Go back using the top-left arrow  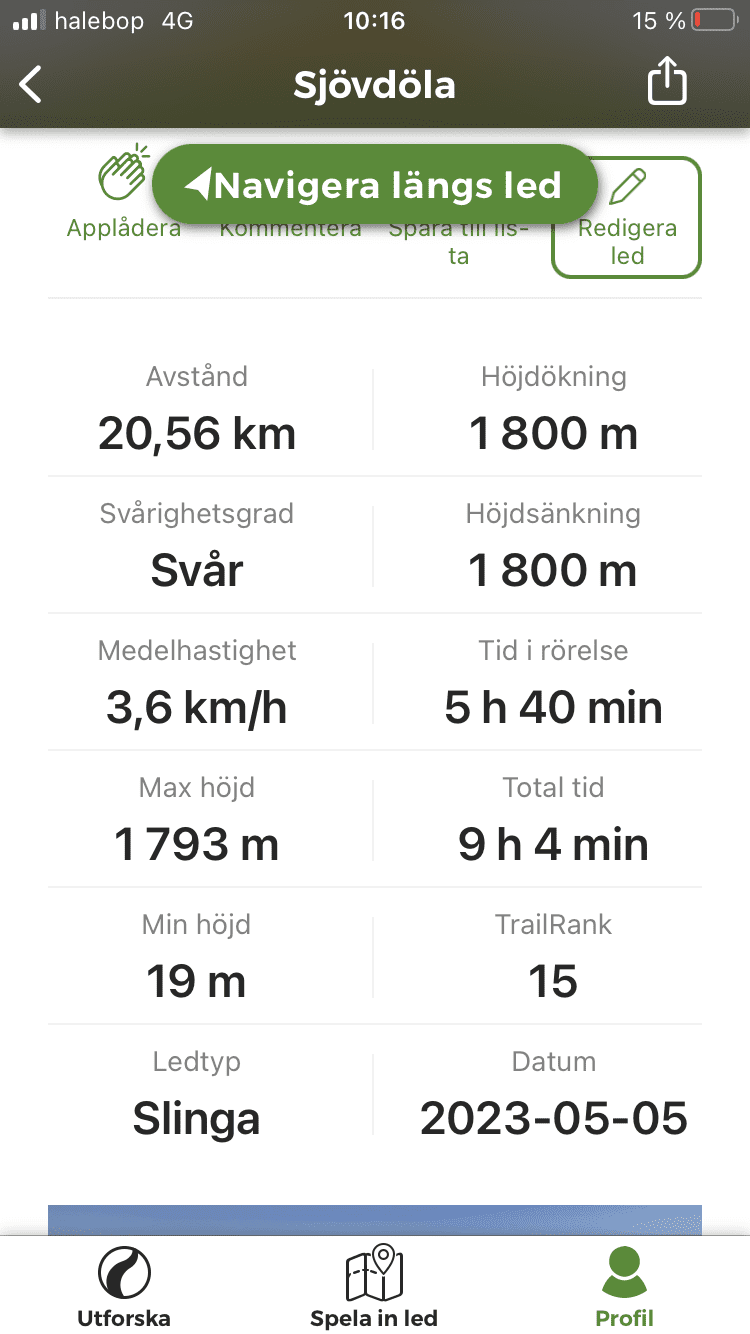[x=32, y=85]
